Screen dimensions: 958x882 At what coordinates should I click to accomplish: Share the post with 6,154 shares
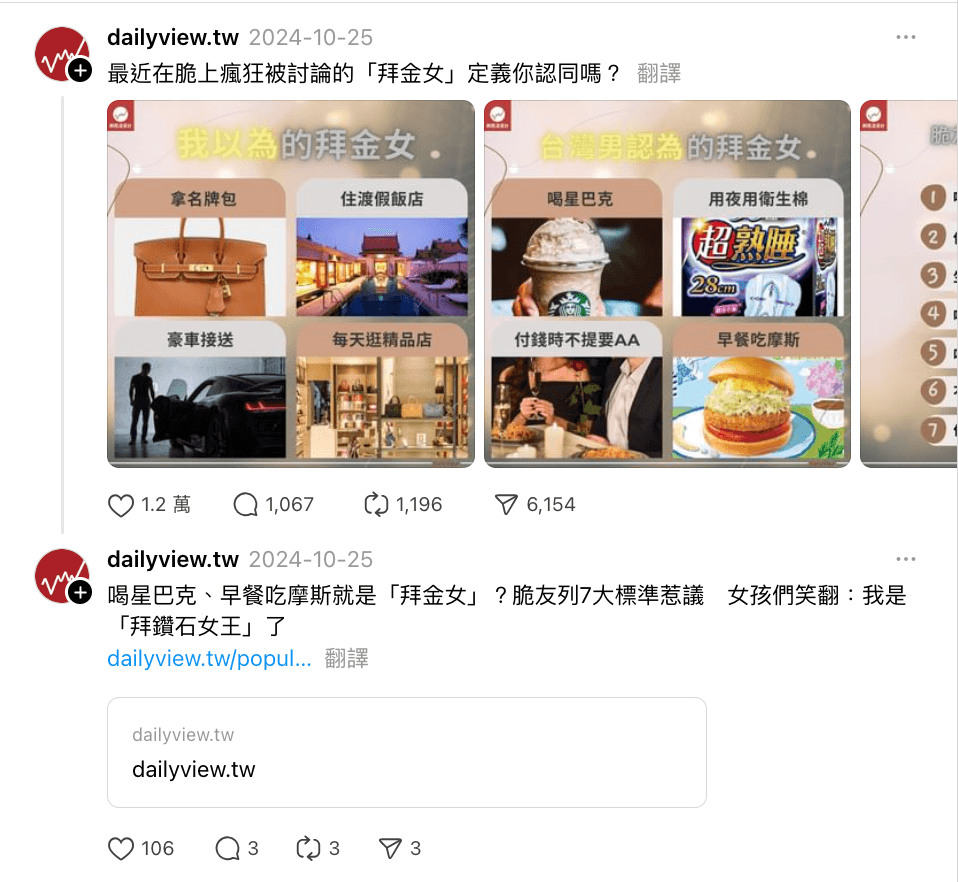pyautogui.click(x=506, y=505)
